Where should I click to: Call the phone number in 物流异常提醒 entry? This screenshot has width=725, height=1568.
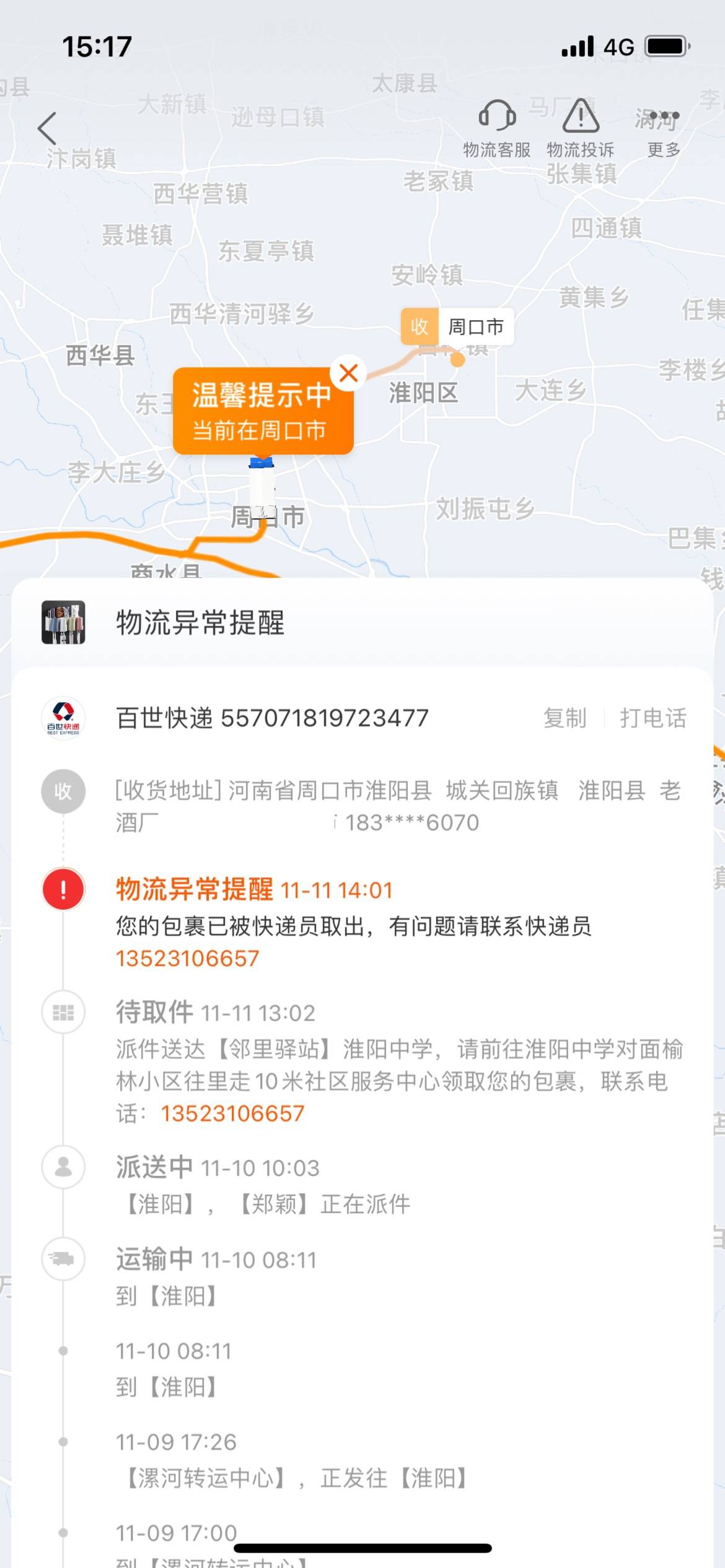click(188, 959)
